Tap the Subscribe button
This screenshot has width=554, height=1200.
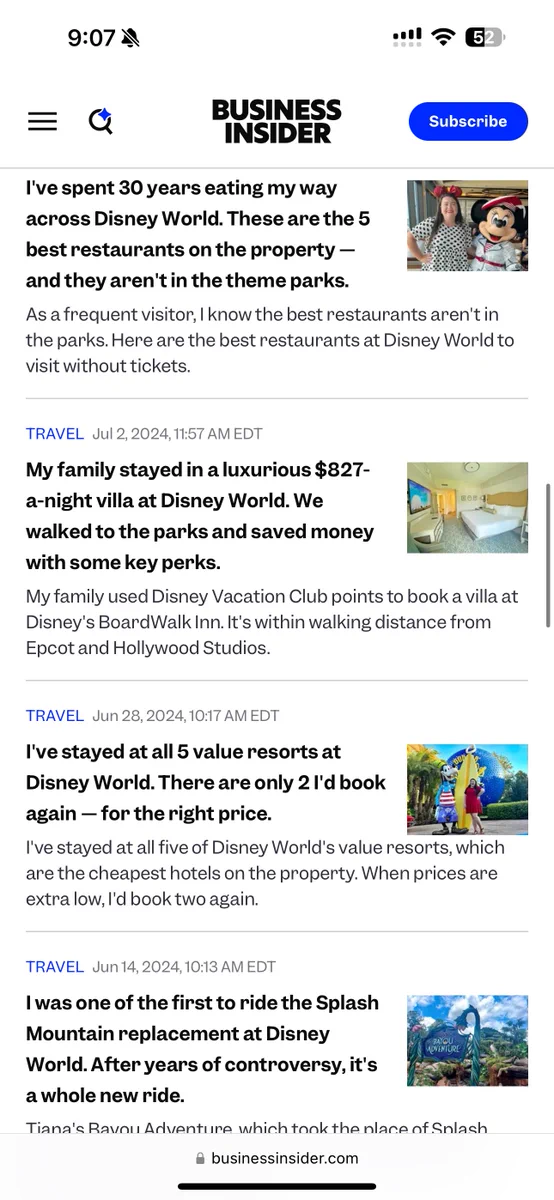pyautogui.click(x=468, y=121)
